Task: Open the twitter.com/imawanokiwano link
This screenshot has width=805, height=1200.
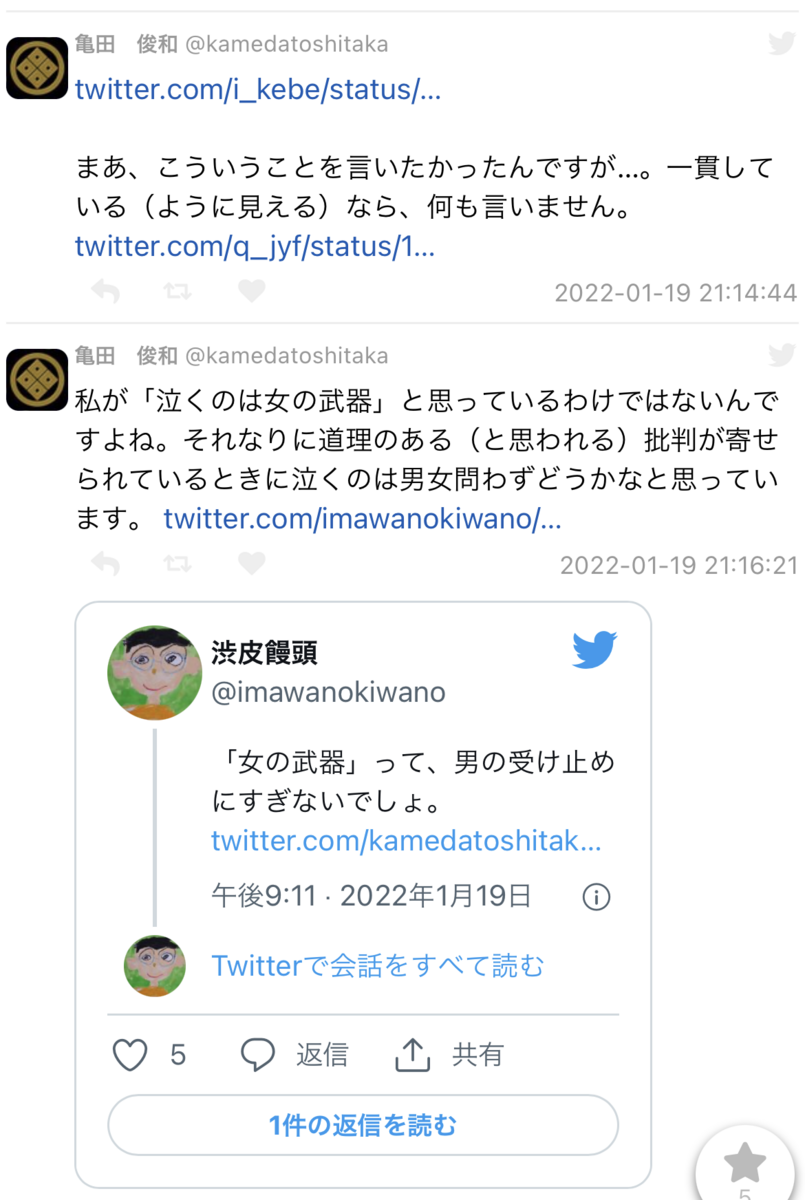Action: point(362,519)
